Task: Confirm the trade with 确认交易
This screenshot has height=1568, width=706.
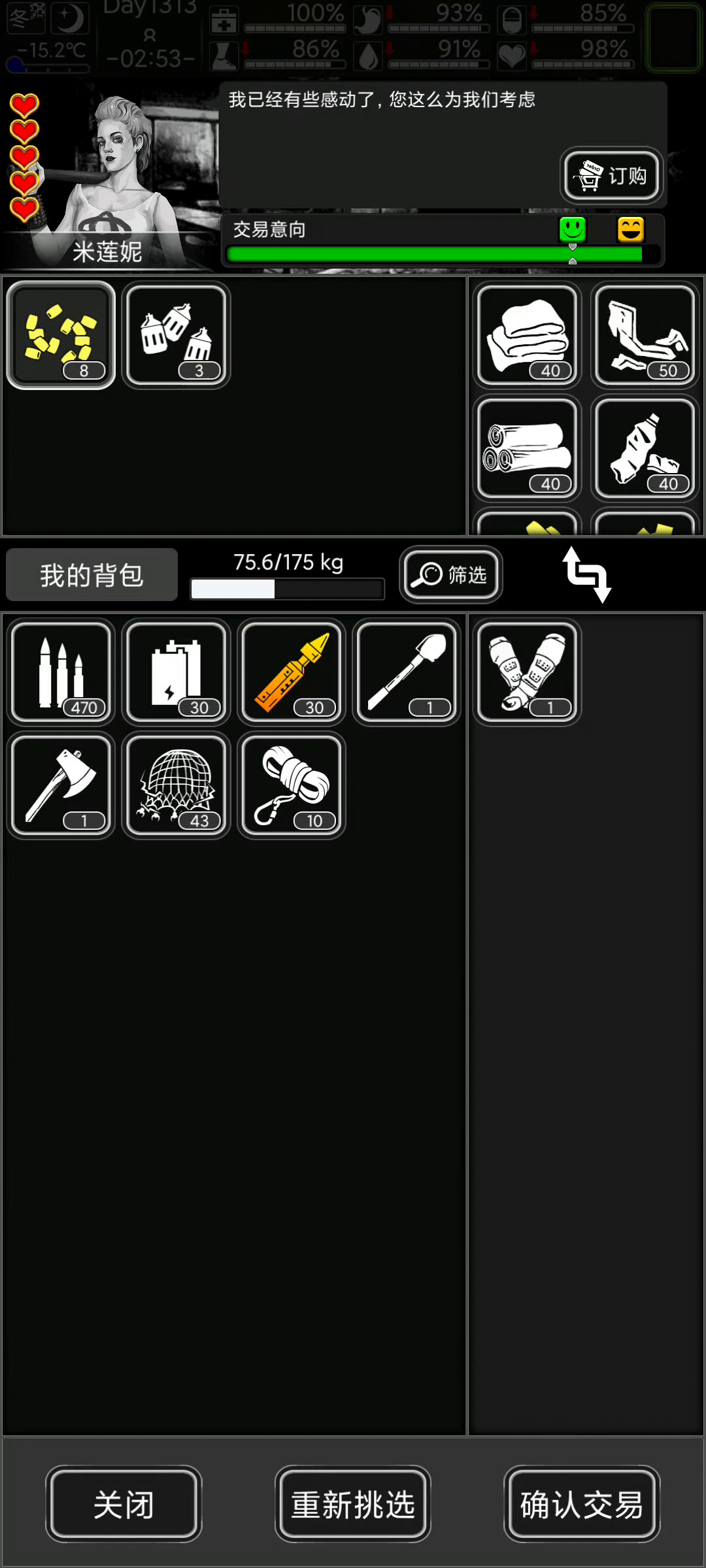Action: (582, 1504)
